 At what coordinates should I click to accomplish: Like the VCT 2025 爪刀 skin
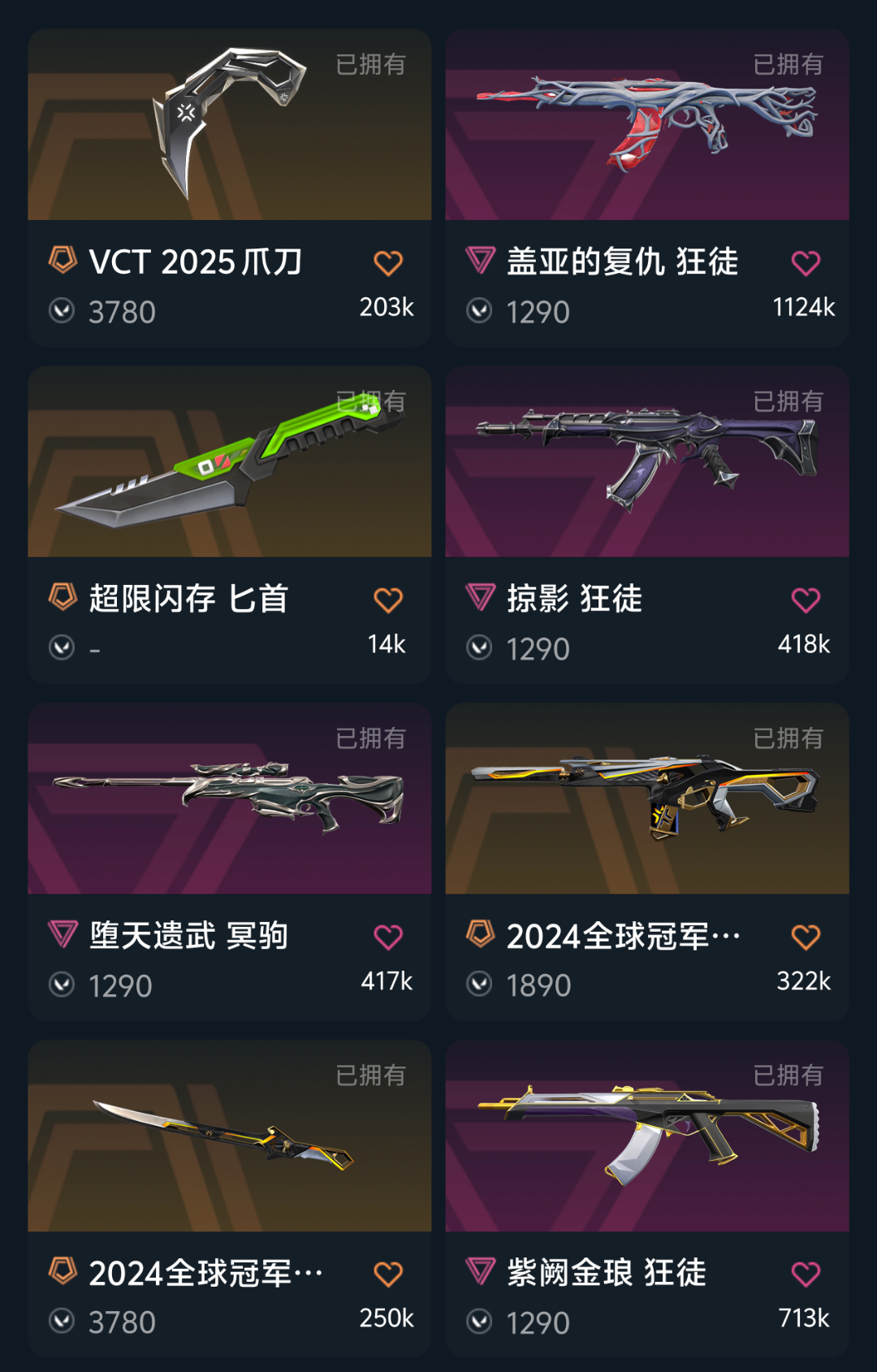coord(388,263)
